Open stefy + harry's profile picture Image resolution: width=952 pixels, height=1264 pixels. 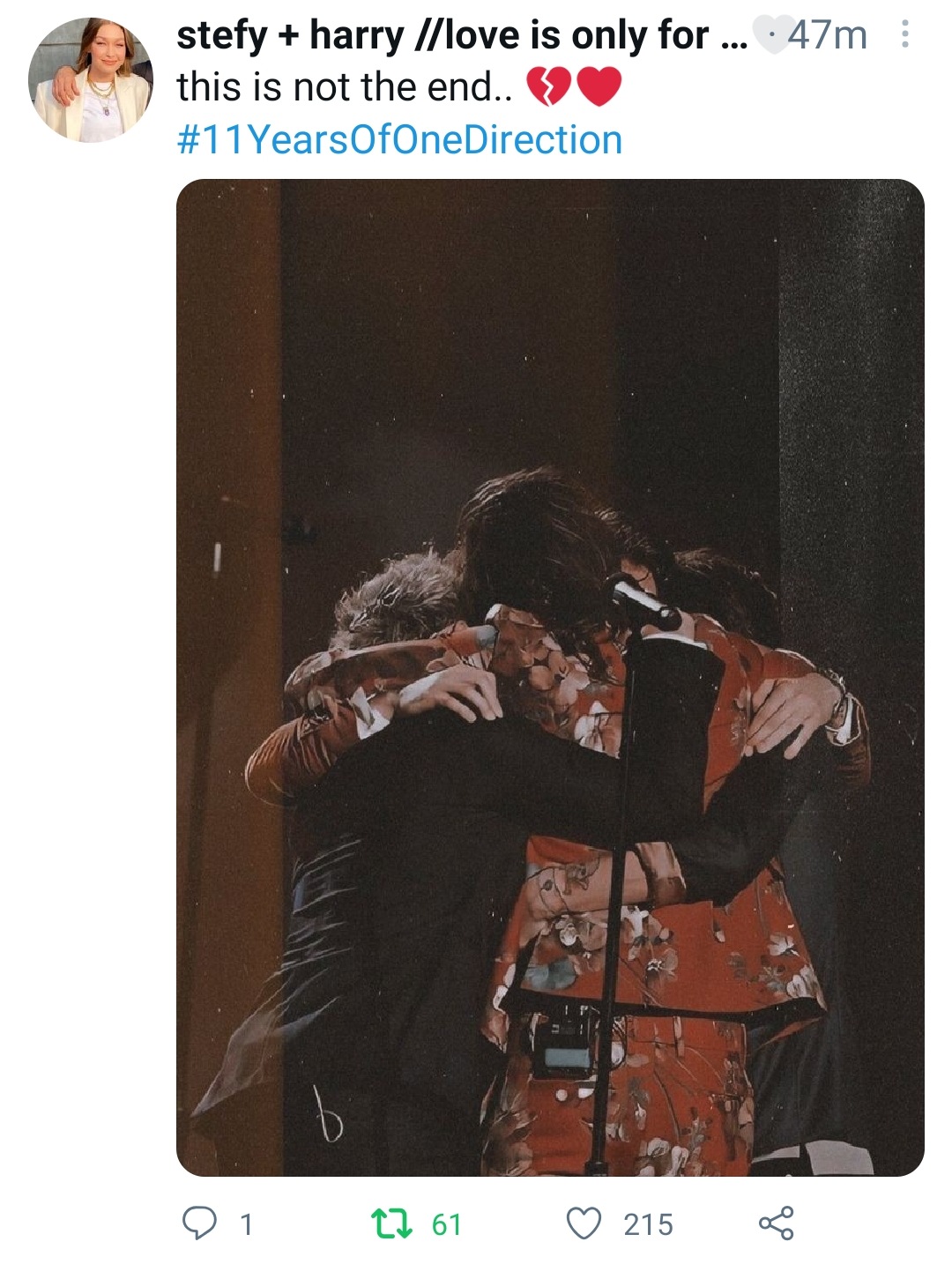pyautogui.click(x=90, y=79)
